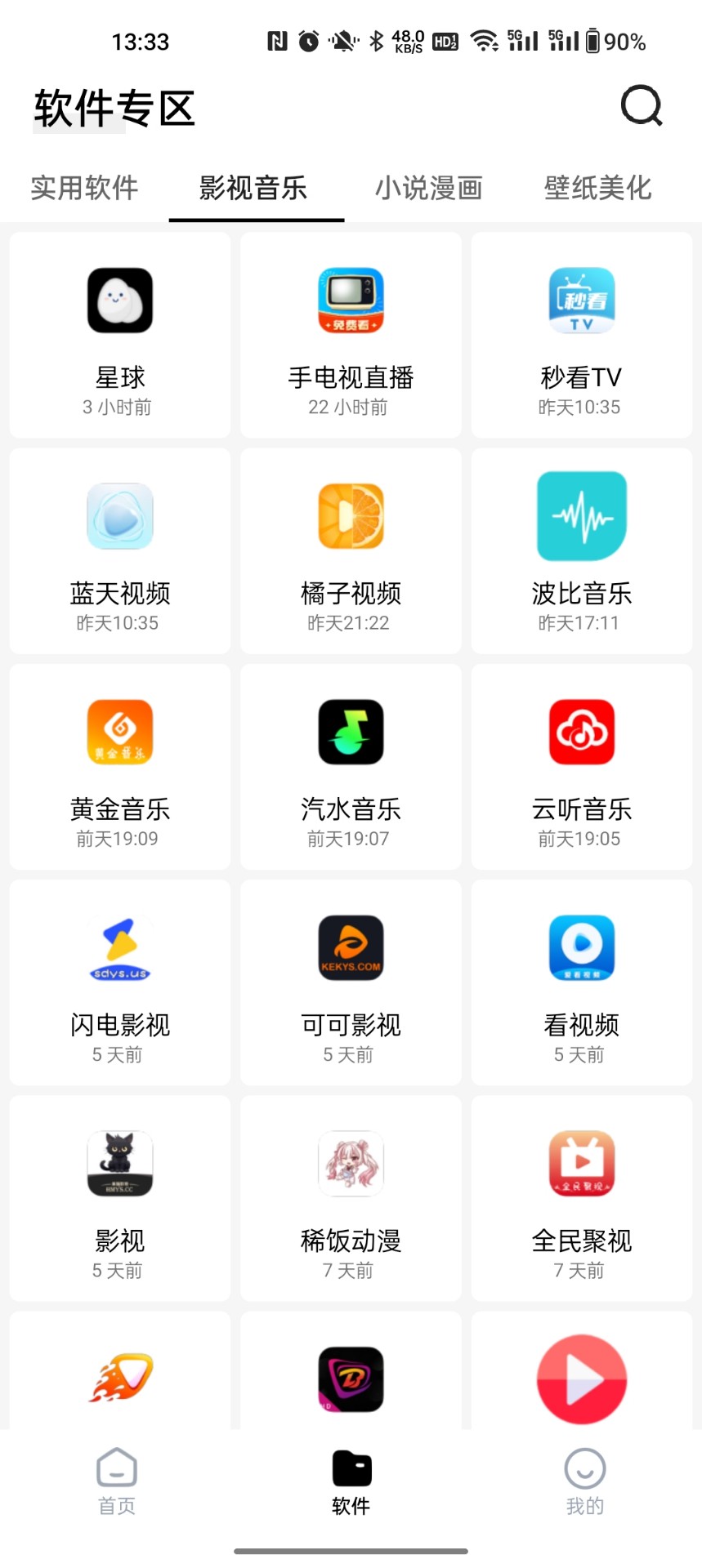Switch to the 小说漫画 tab
The height and width of the screenshot is (1568, 702).
click(428, 189)
